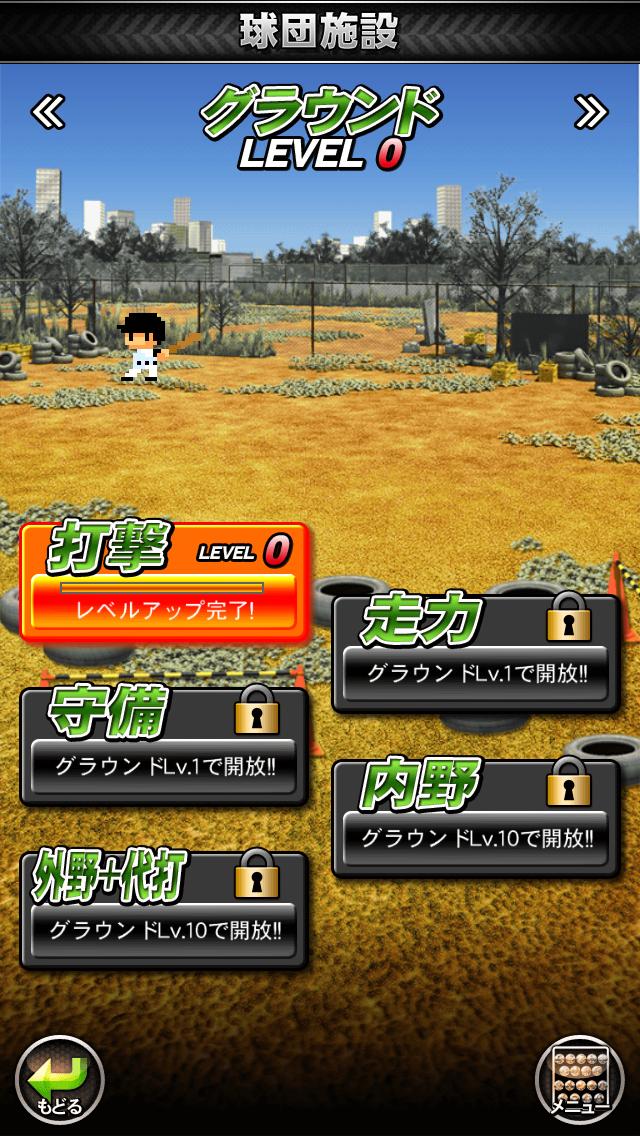Go to the next facility with right arrows
Image resolution: width=640 pixels, height=1136 pixels.
pyautogui.click(x=591, y=112)
